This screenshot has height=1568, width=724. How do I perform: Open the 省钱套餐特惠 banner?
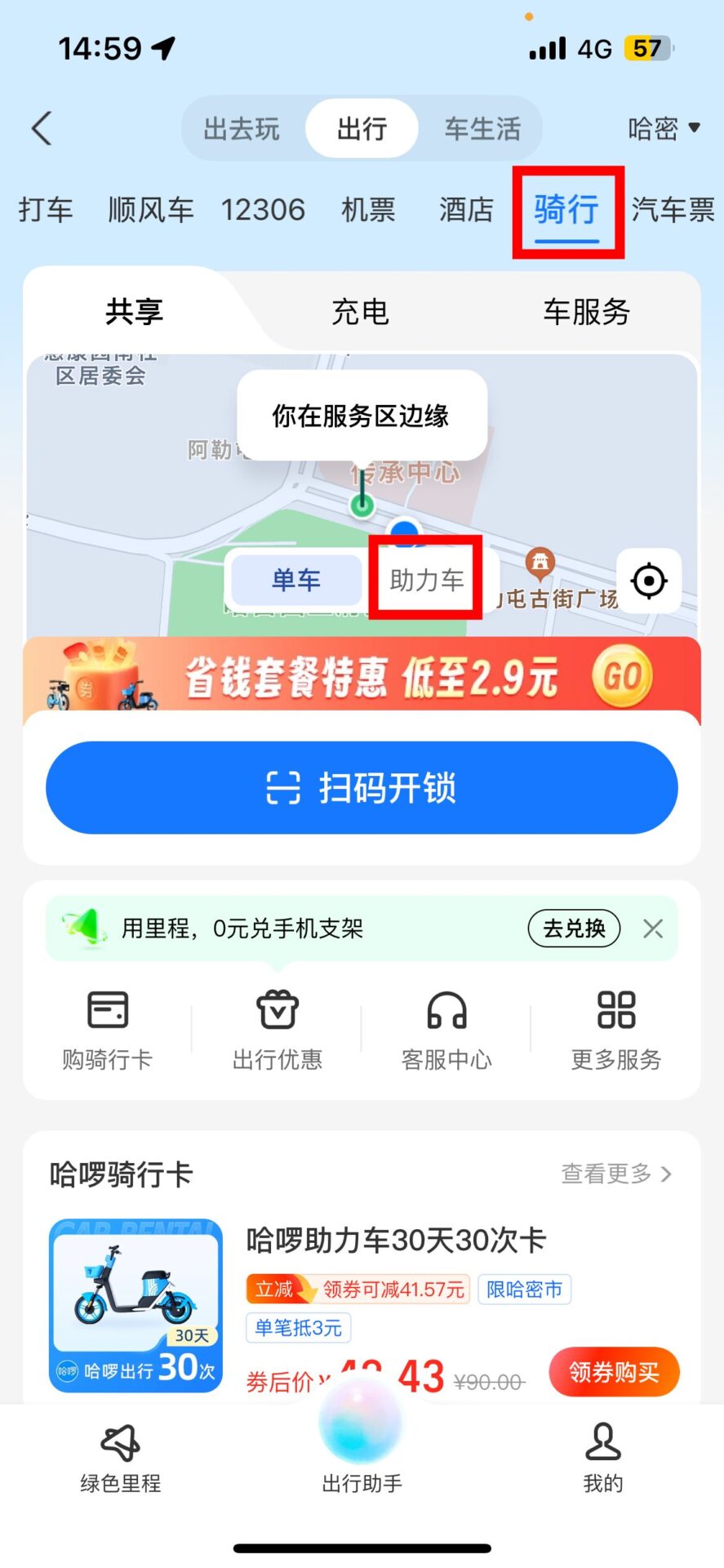tap(362, 676)
